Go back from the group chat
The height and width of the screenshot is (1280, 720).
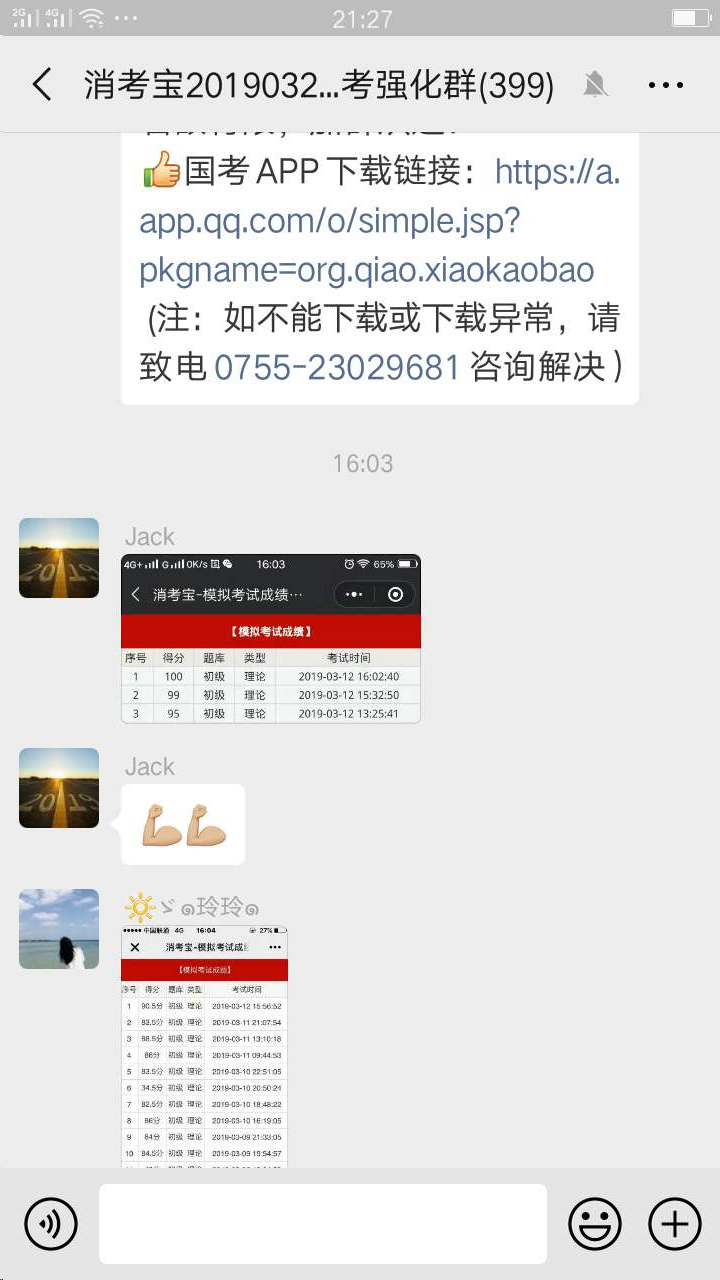click(42, 85)
